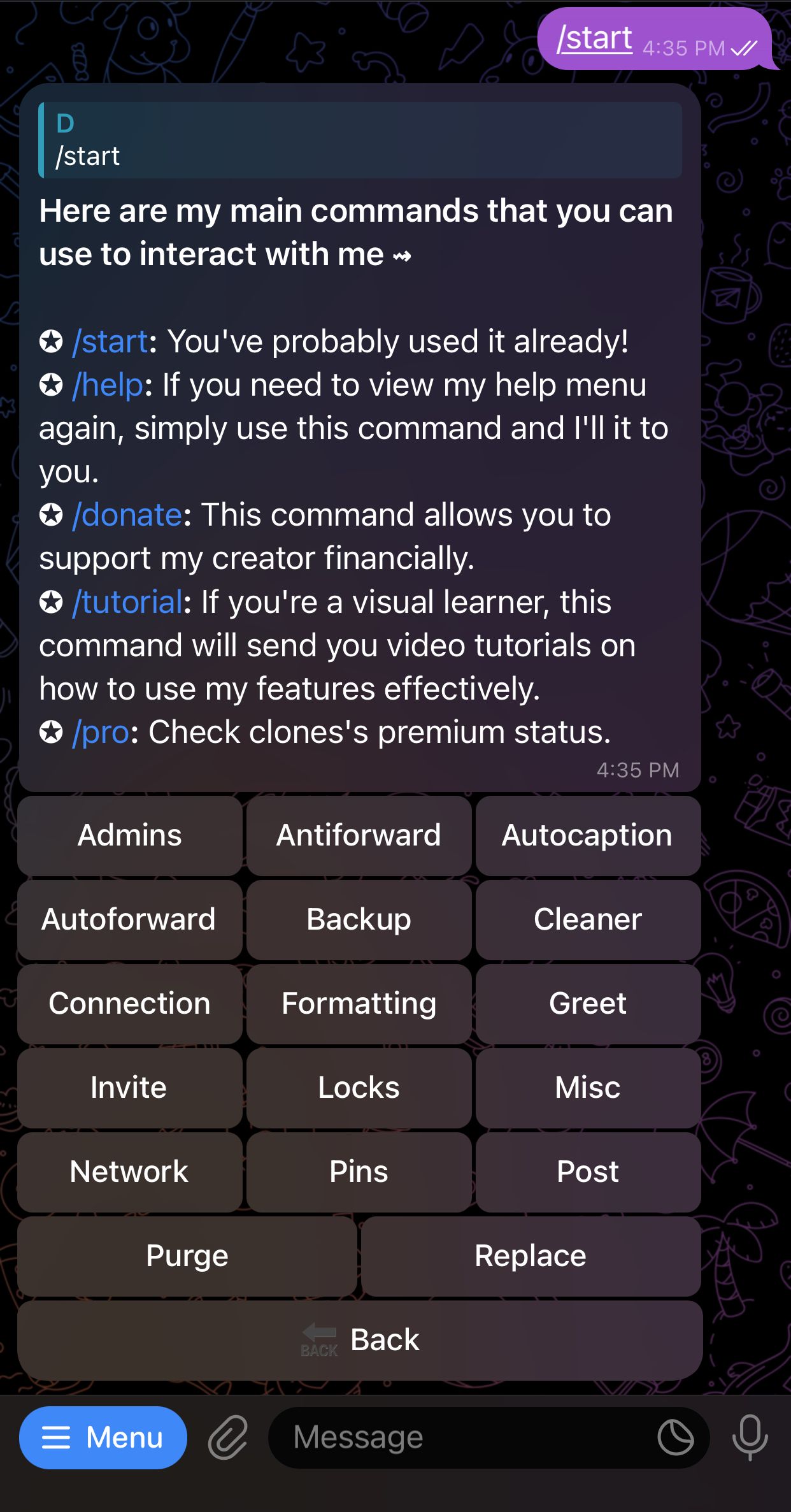
Task: Open the Cleaner menu
Action: pos(587,919)
